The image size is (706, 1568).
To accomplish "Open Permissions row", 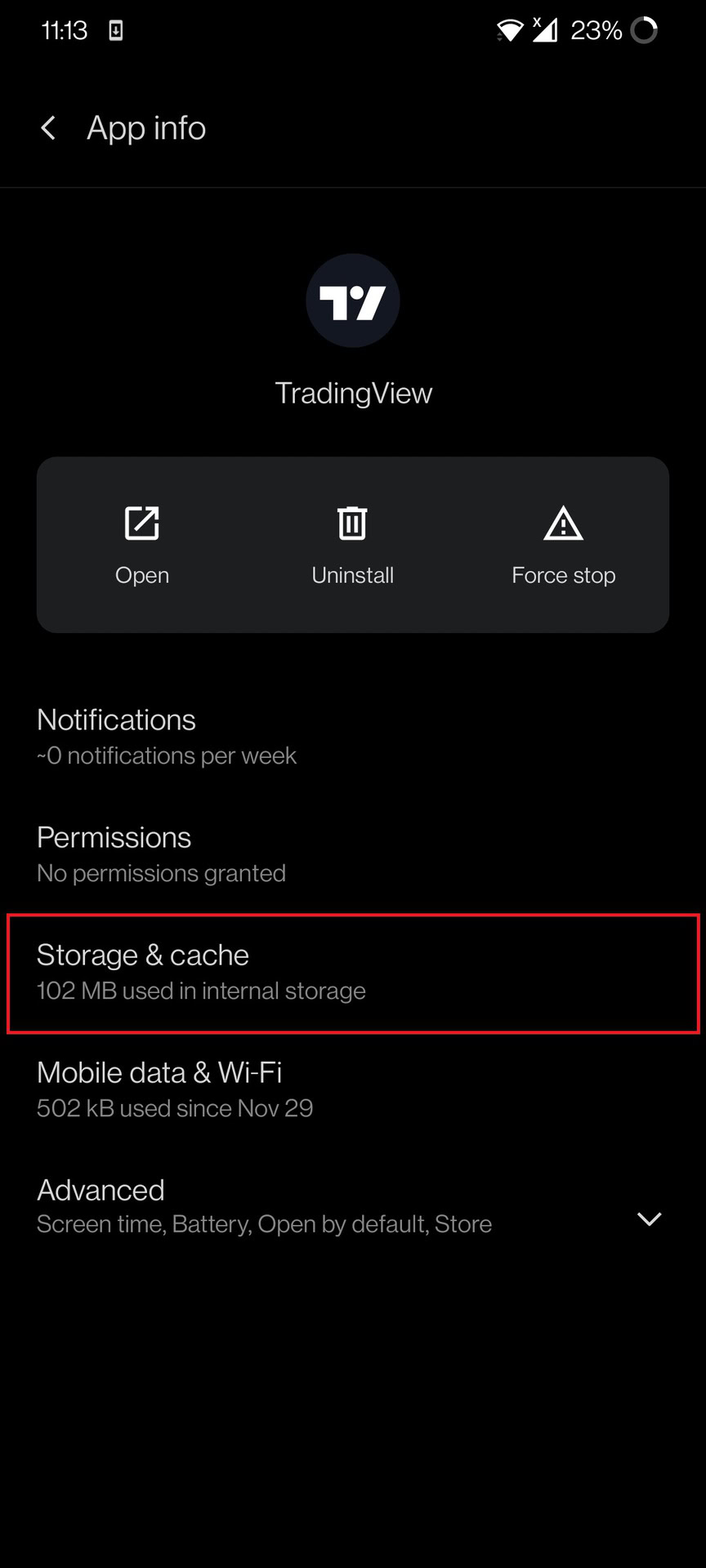I will tap(353, 854).
